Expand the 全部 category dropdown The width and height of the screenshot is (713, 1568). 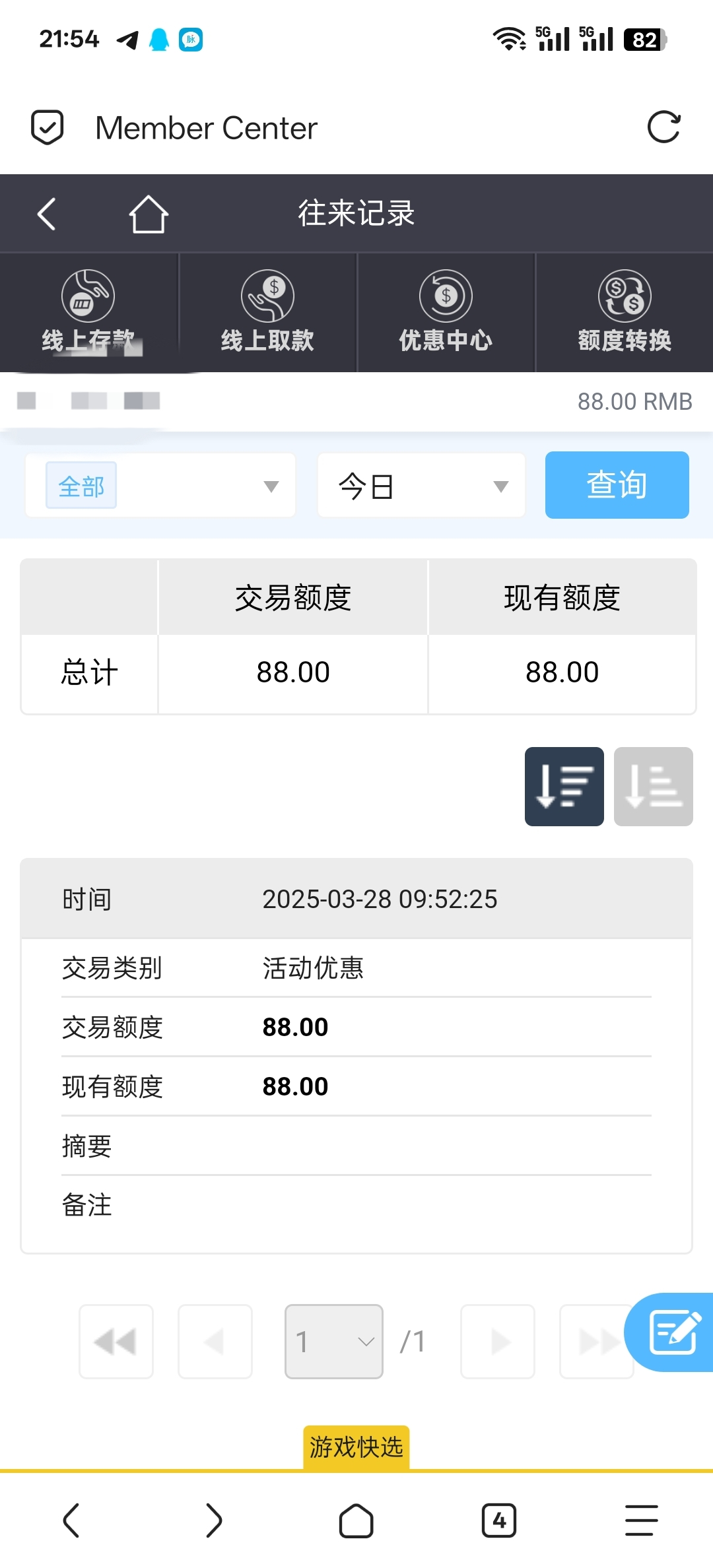tap(160, 486)
